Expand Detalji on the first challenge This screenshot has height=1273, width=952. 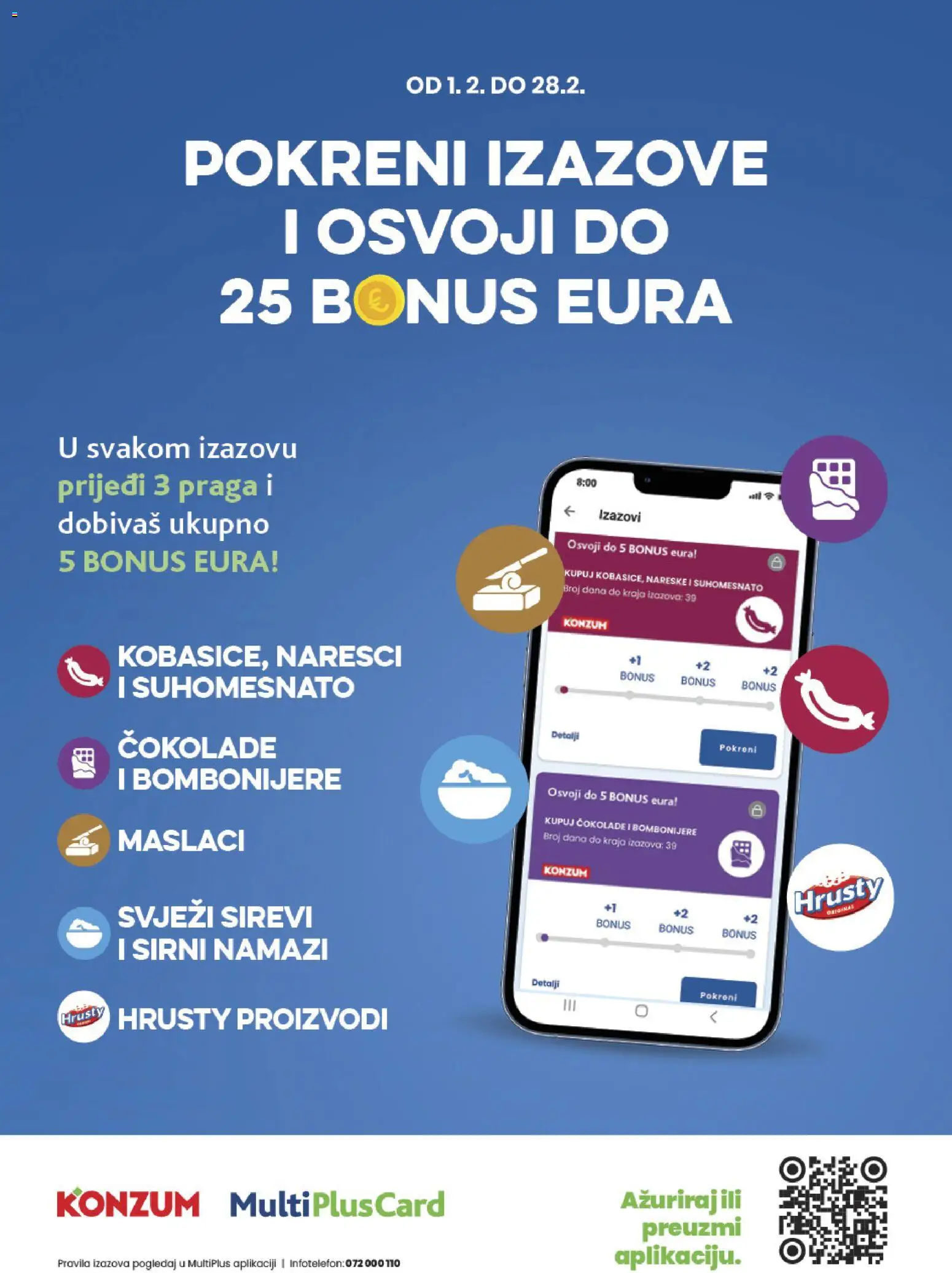pyautogui.click(x=565, y=735)
